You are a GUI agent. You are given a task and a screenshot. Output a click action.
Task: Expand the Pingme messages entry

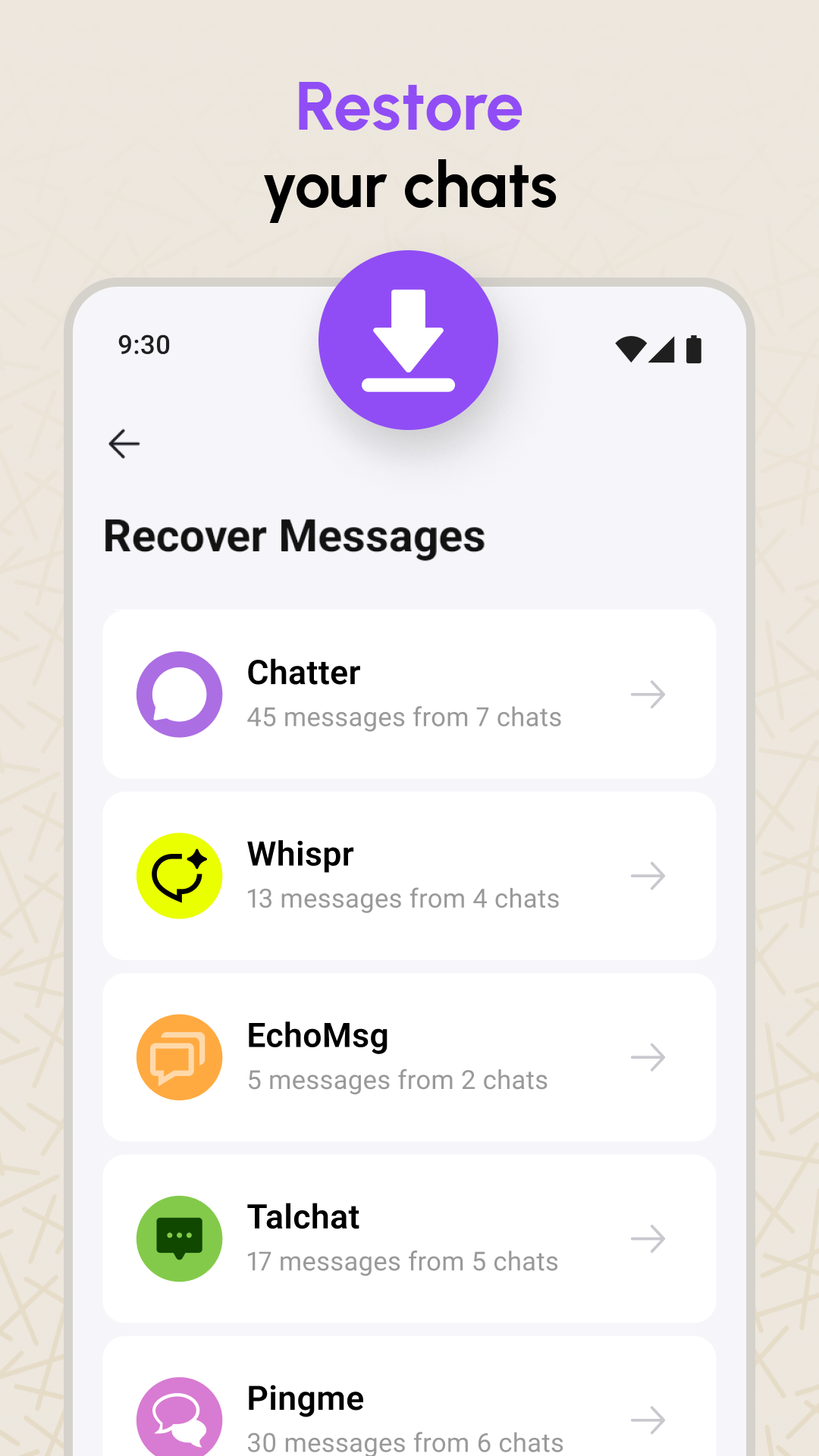[648, 1420]
